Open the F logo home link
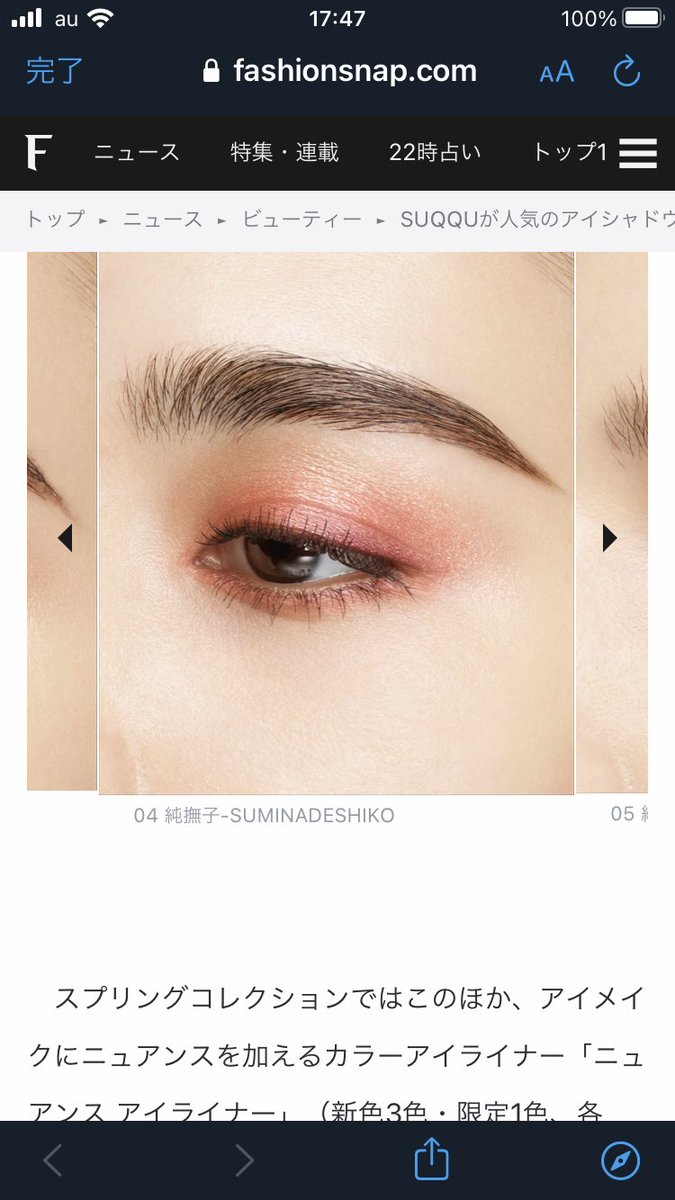Image resolution: width=675 pixels, height=1200 pixels. pyautogui.click(x=38, y=152)
